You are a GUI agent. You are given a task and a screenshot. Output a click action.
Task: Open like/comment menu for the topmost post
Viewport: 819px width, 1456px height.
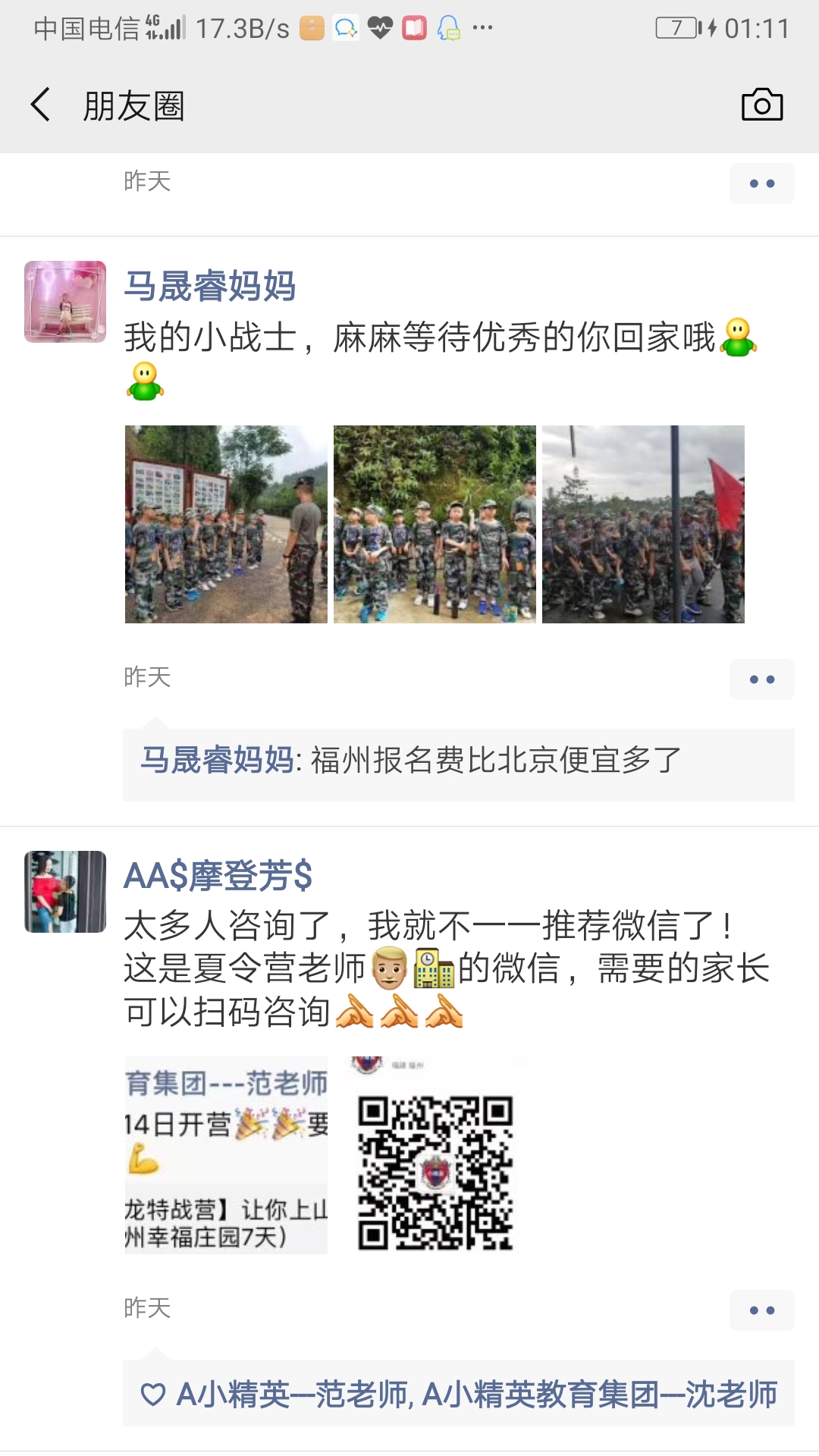(761, 184)
